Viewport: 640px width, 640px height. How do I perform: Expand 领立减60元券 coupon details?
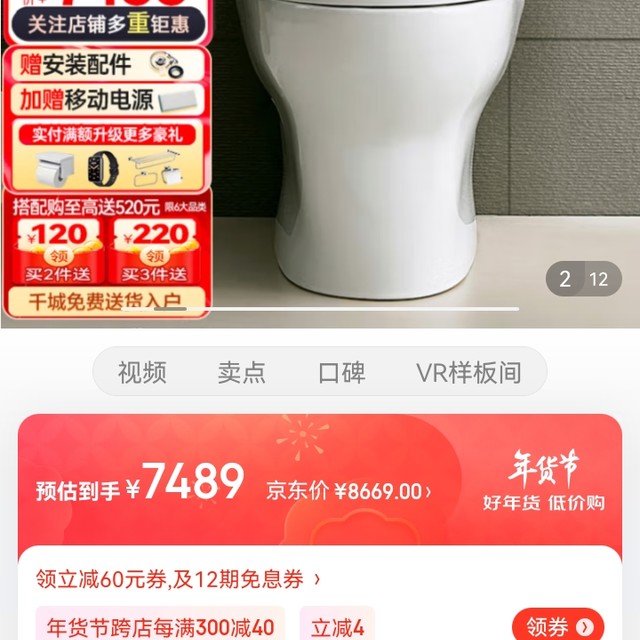coord(180,579)
